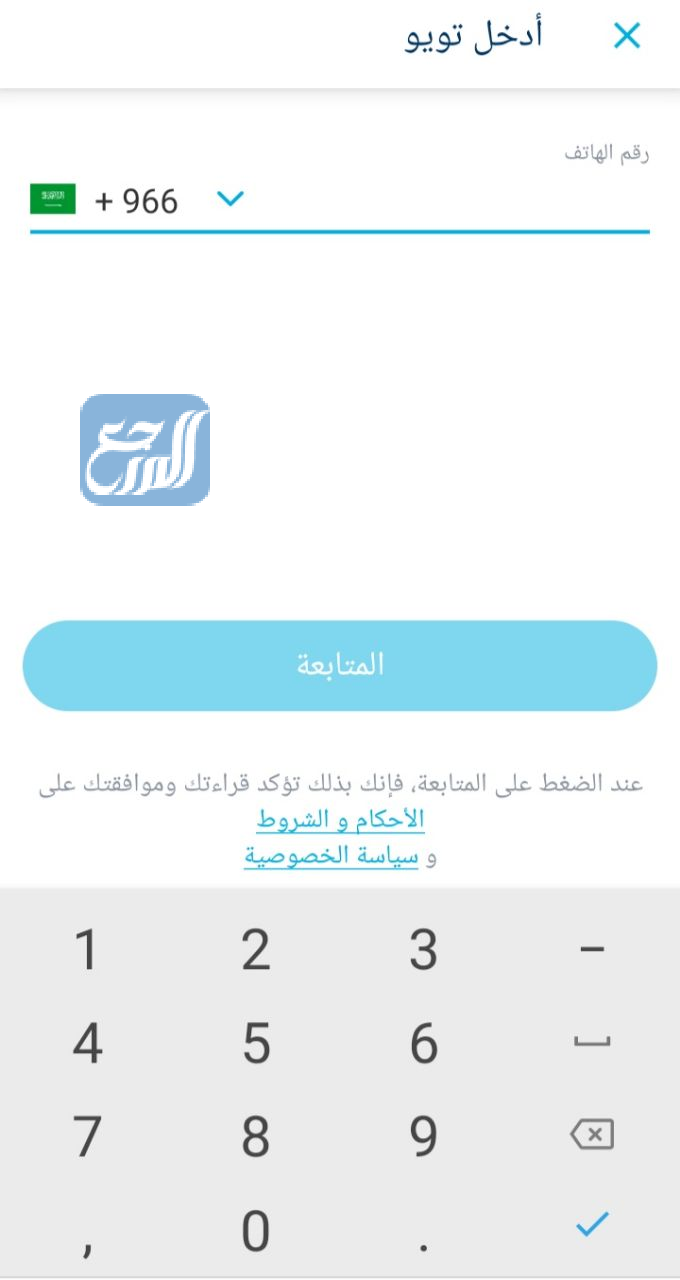
Task: Close the phone entry screen with X
Action: 626,37
